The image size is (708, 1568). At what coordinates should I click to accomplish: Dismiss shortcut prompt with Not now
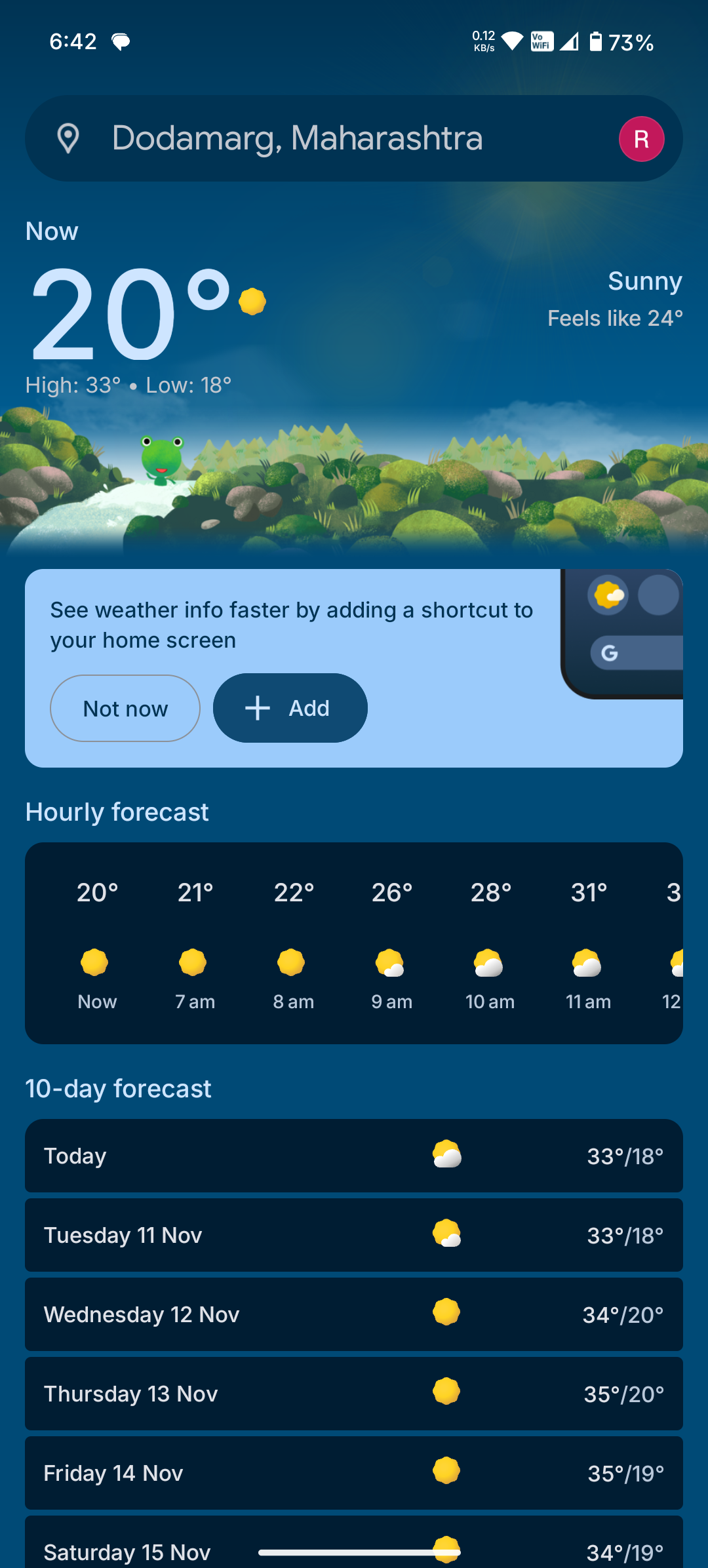coord(125,709)
